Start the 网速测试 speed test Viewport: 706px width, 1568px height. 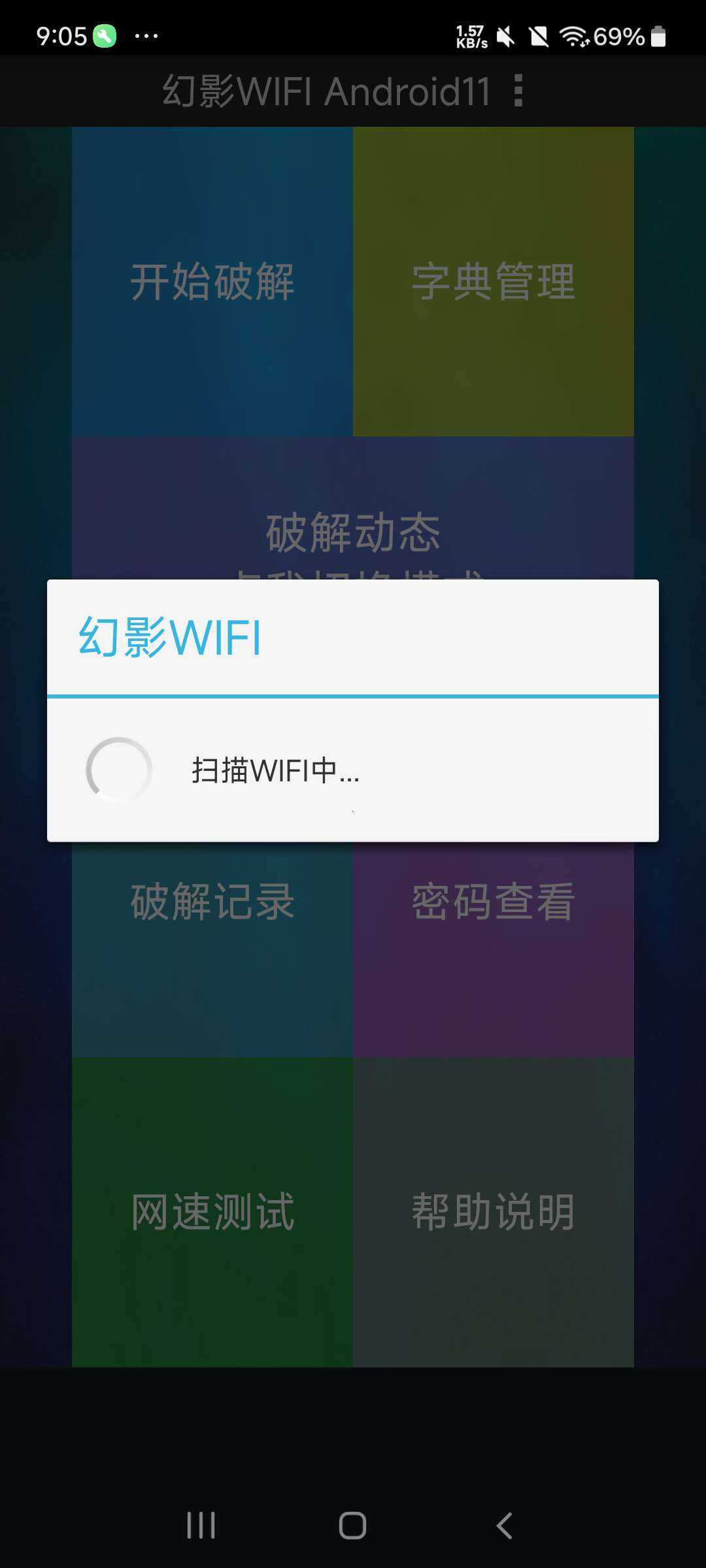pyautogui.click(x=212, y=1212)
